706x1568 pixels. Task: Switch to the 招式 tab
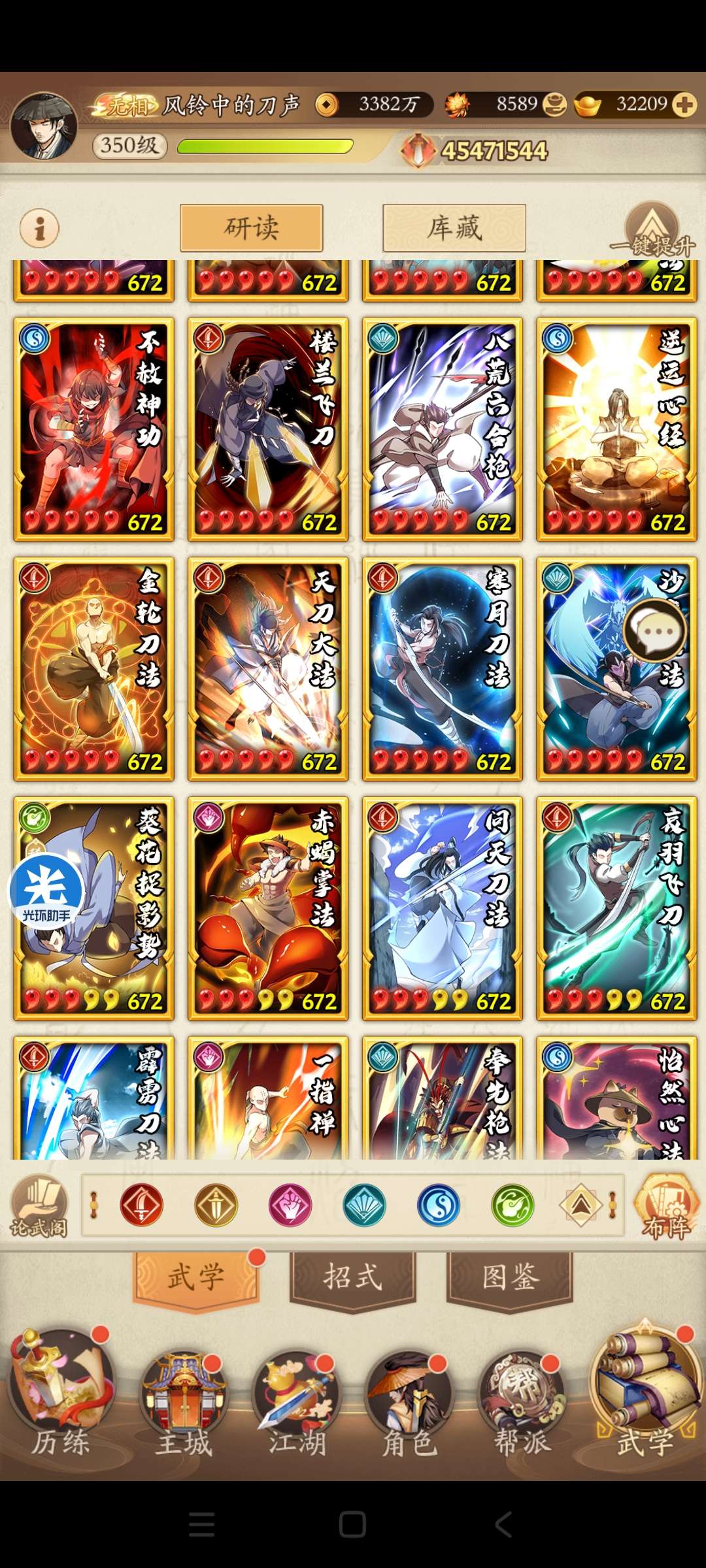353,1277
